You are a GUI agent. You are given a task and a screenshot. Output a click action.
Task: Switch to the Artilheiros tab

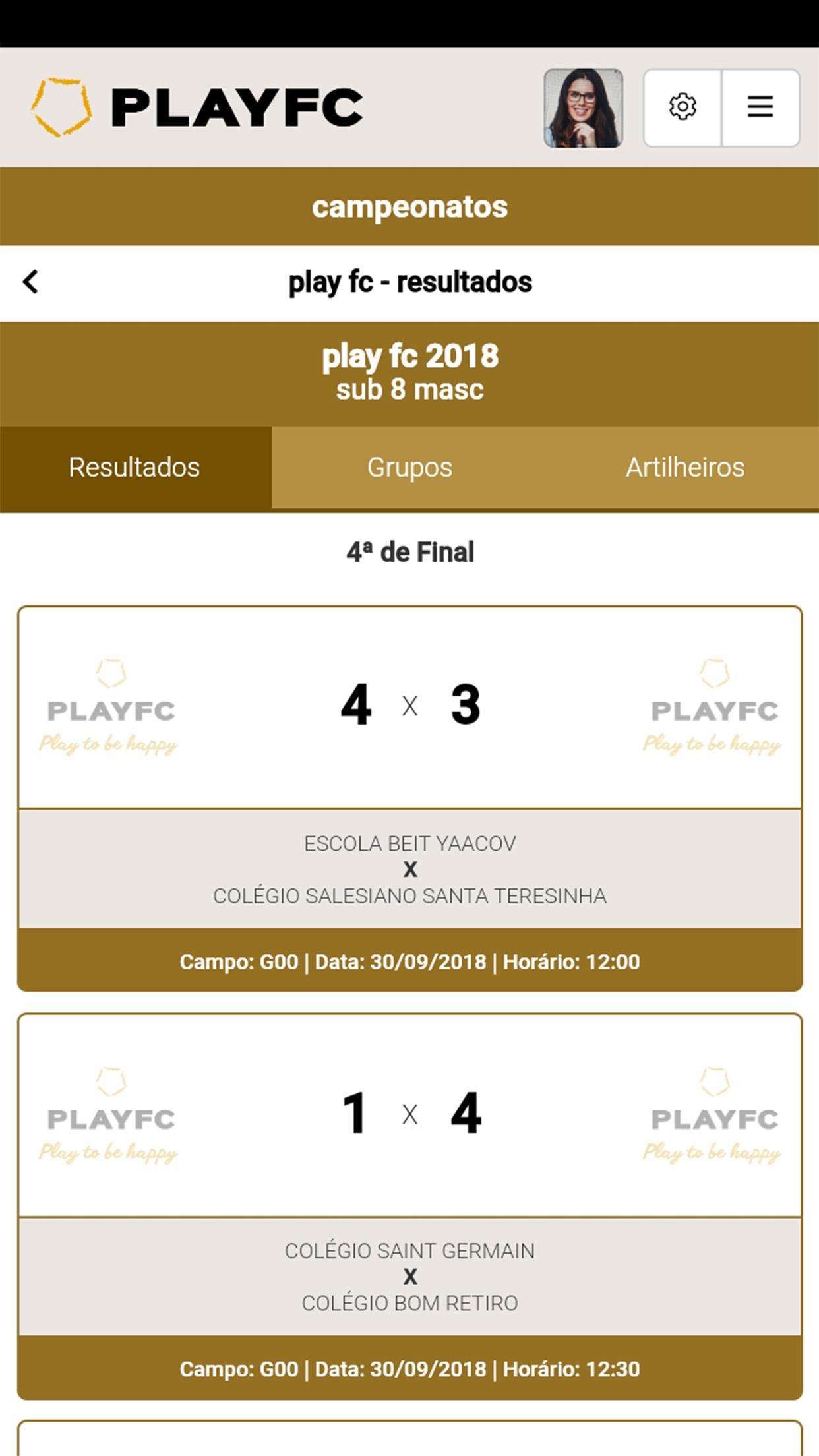pyautogui.click(x=684, y=468)
